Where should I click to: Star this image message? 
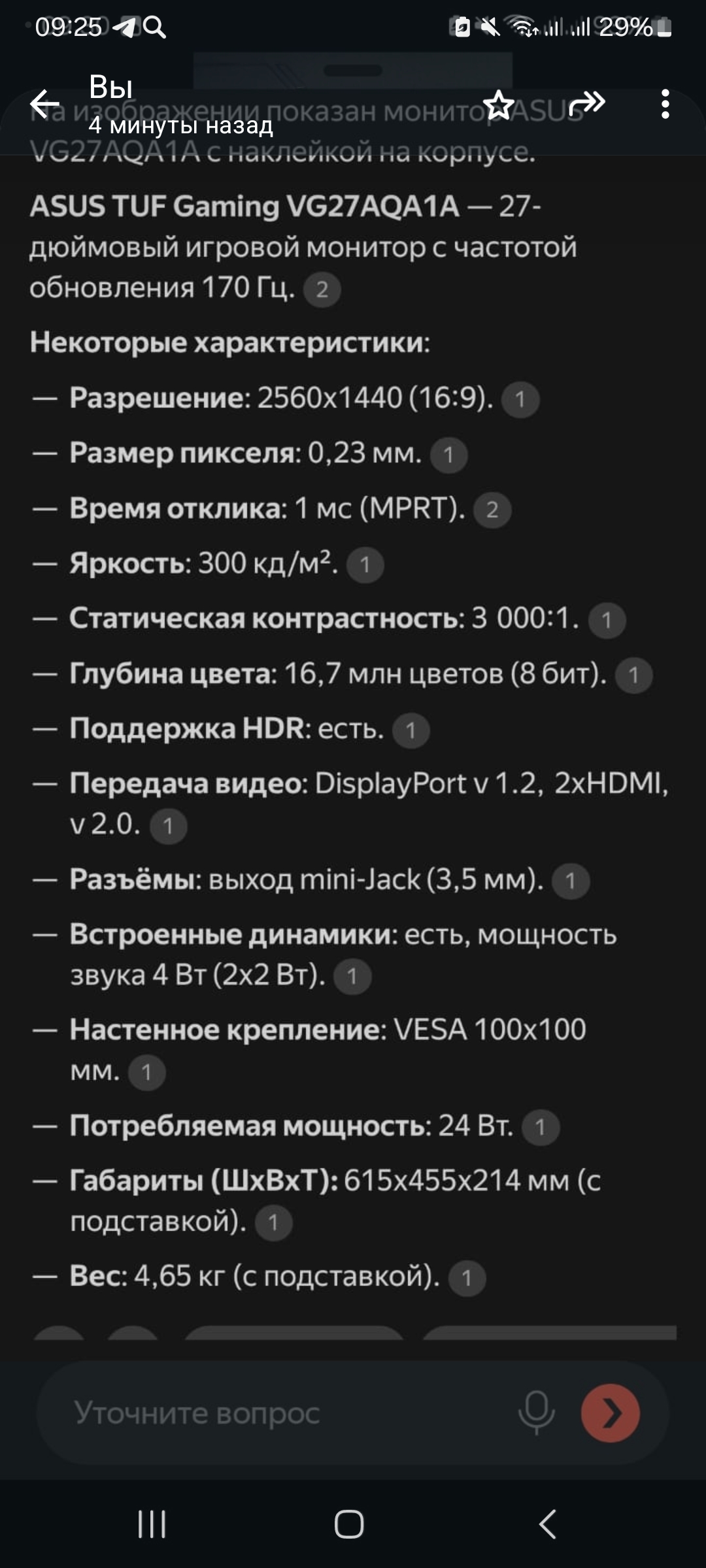pos(499,105)
